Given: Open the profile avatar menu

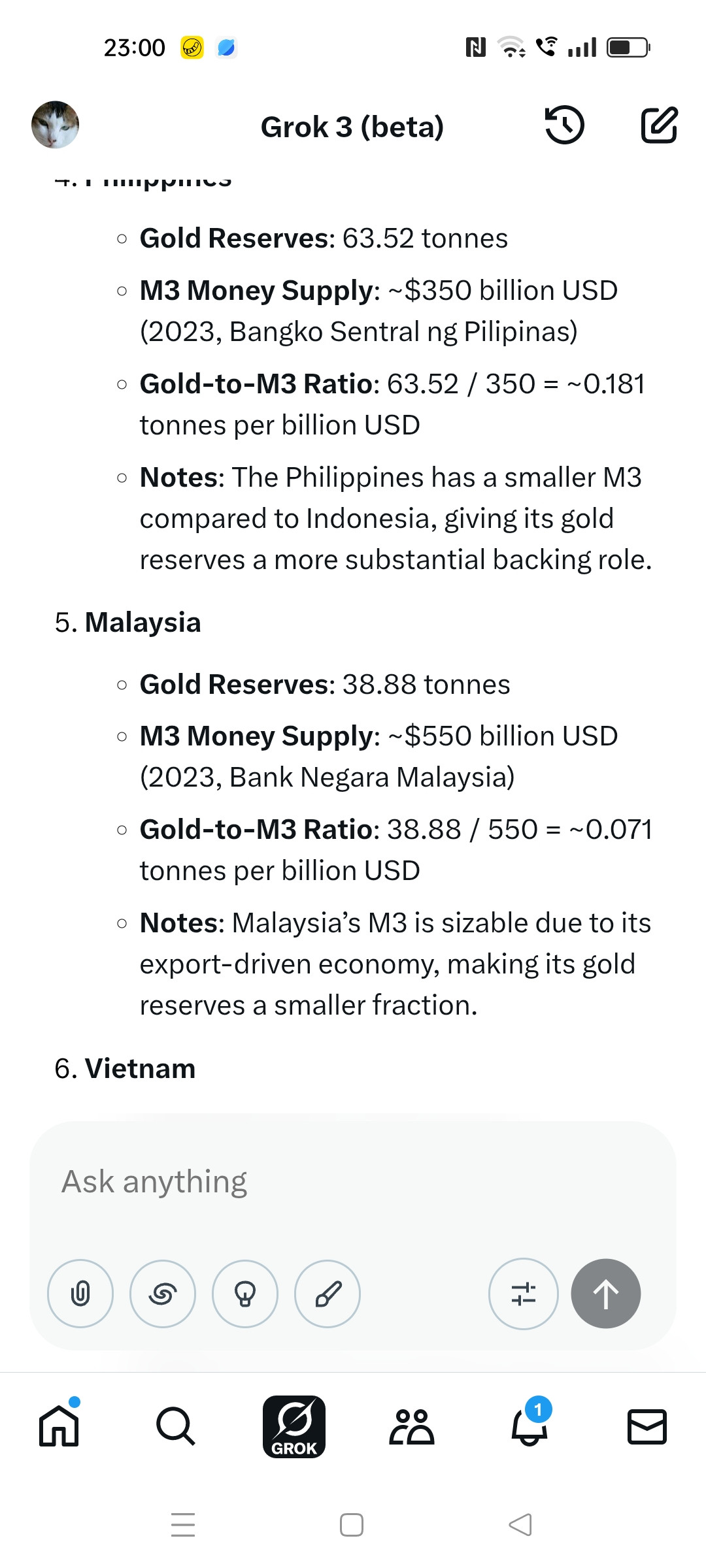Looking at the screenshot, I should pyautogui.click(x=56, y=125).
